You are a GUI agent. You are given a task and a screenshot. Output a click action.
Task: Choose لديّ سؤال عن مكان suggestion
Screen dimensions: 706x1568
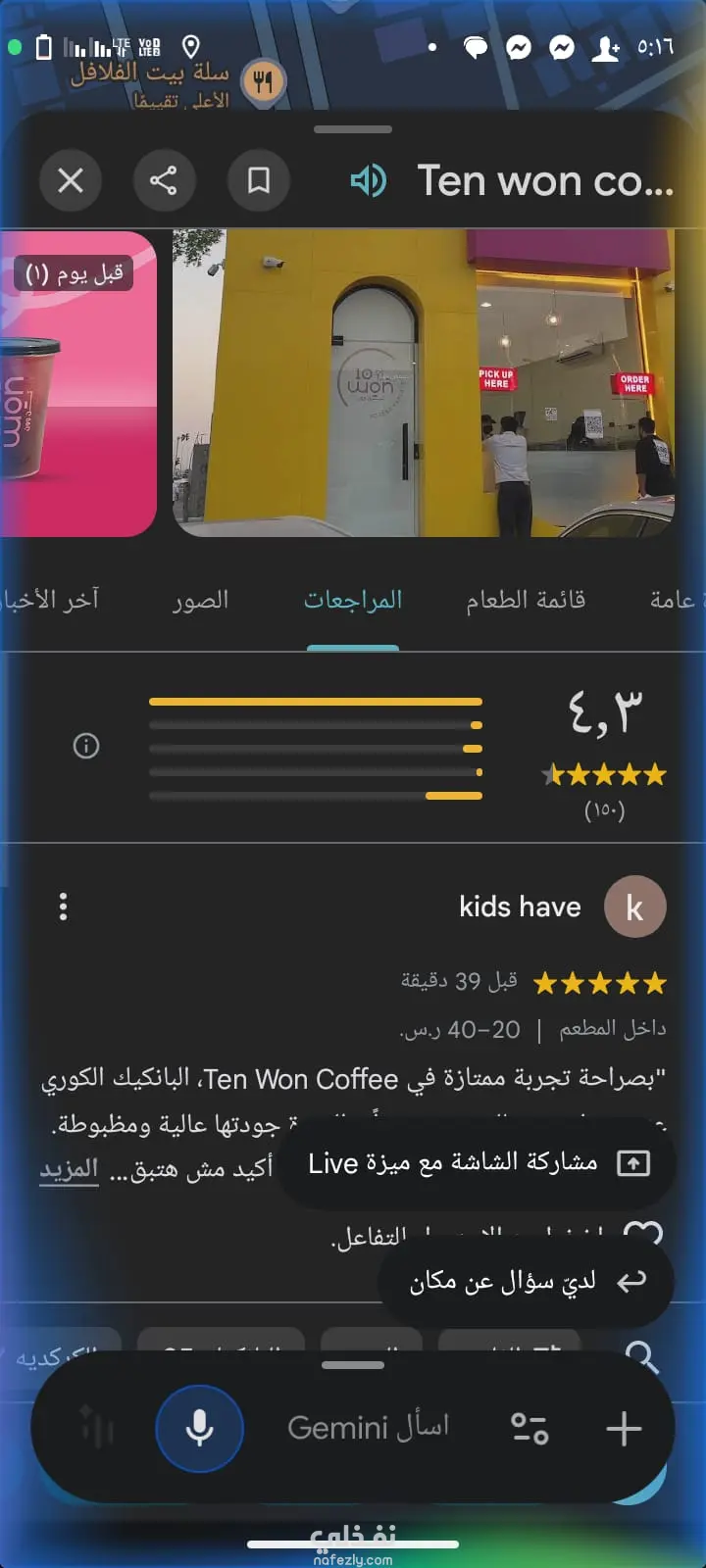[x=527, y=1282]
